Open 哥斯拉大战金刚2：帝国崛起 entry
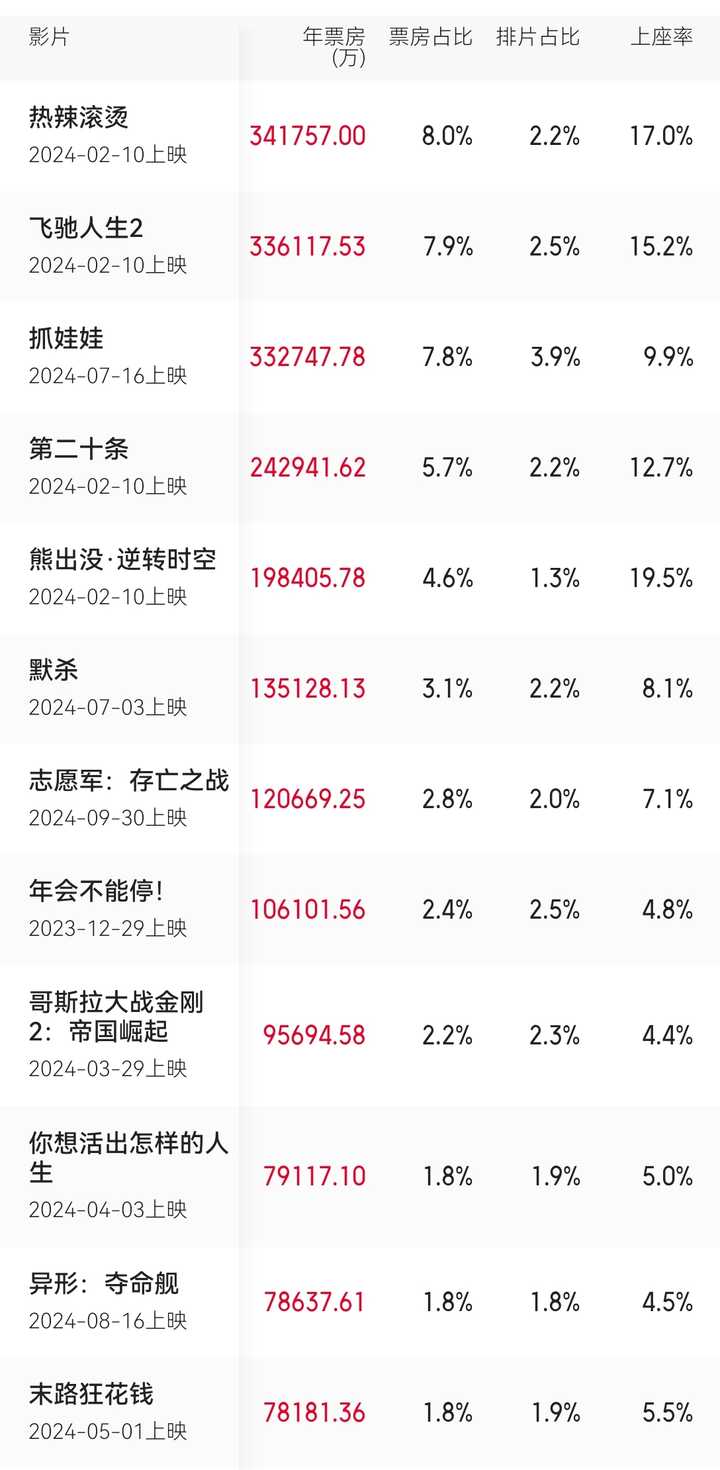This screenshot has width=720, height=1470. 360,1035
